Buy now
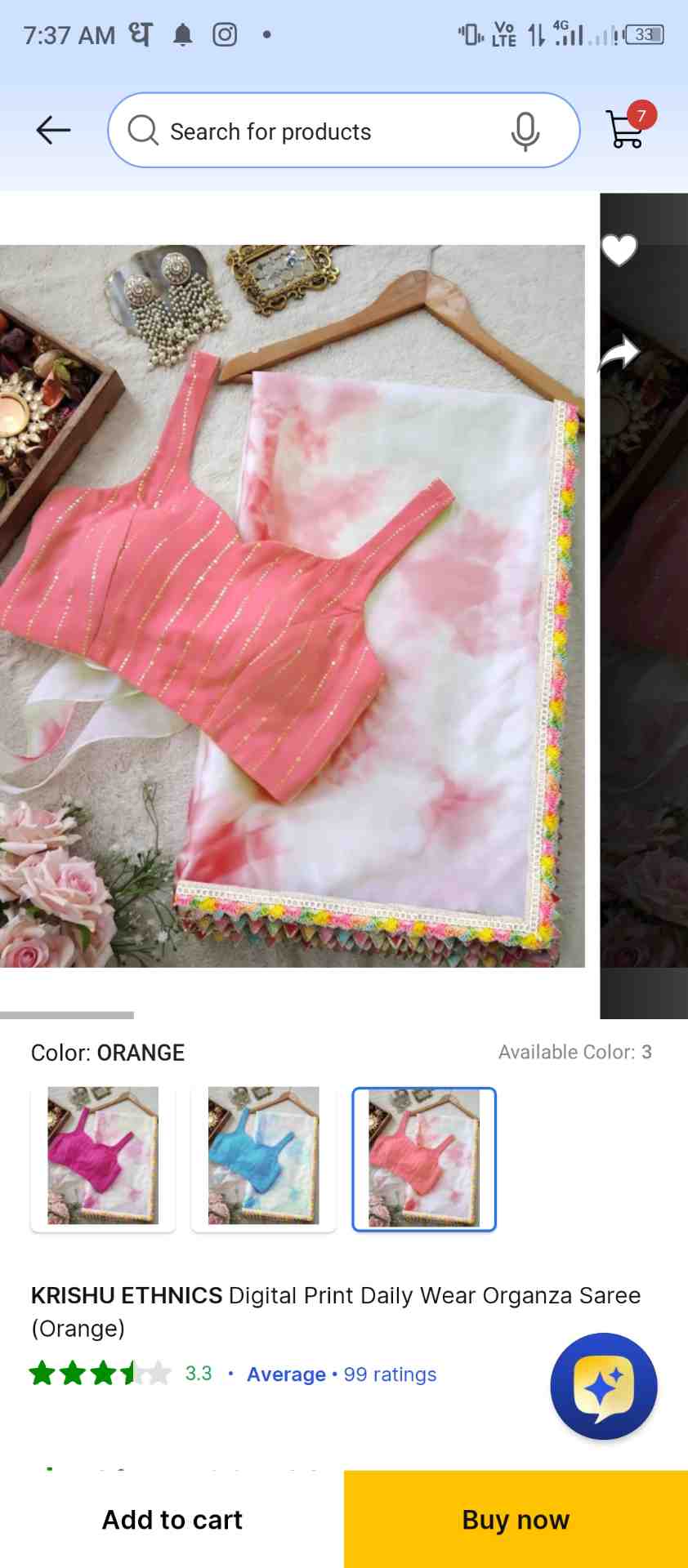The height and width of the screenshot is (1568, 688). tap(516, 1520)
